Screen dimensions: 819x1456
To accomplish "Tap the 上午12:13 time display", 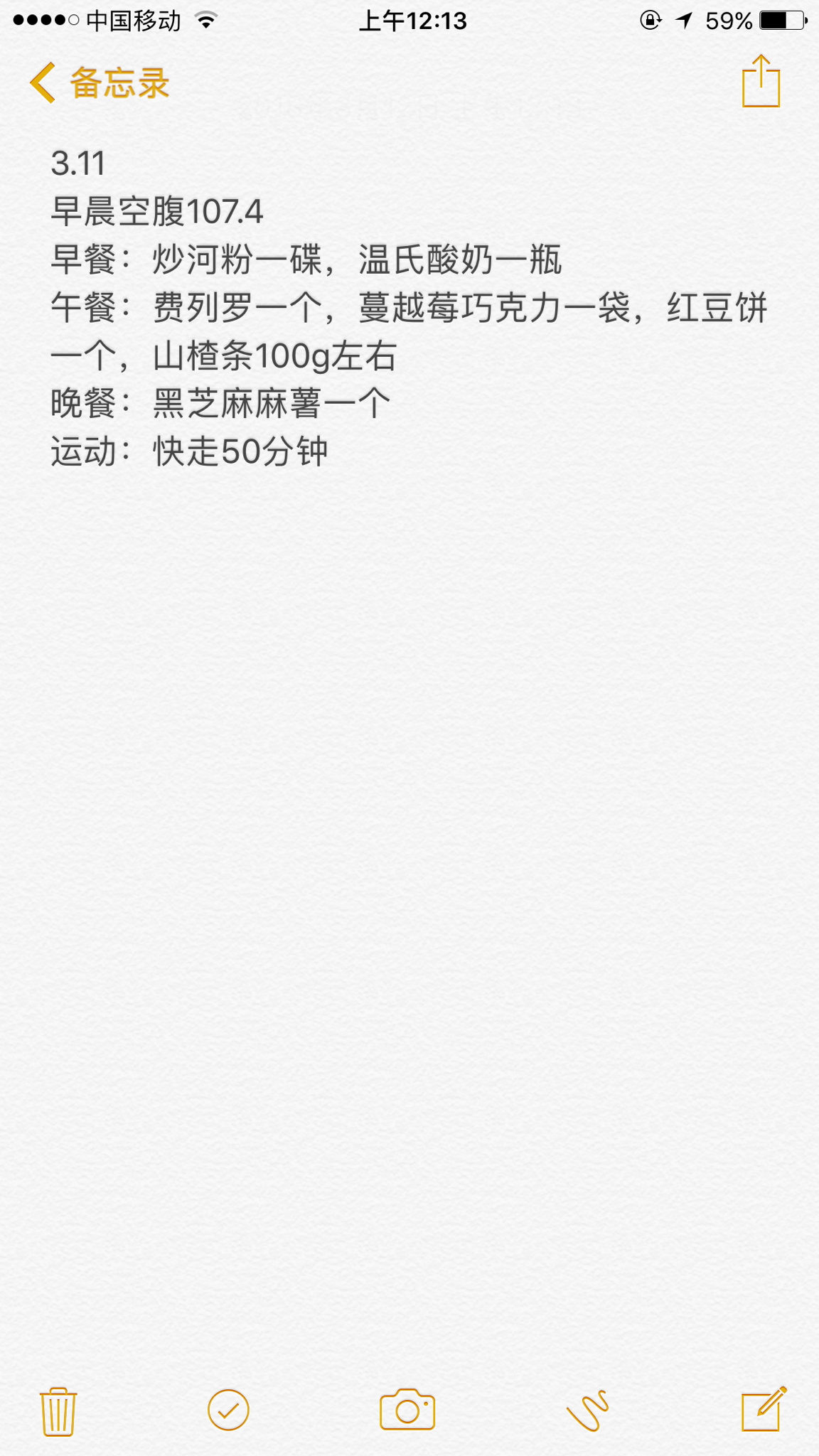I will (413, 21).
